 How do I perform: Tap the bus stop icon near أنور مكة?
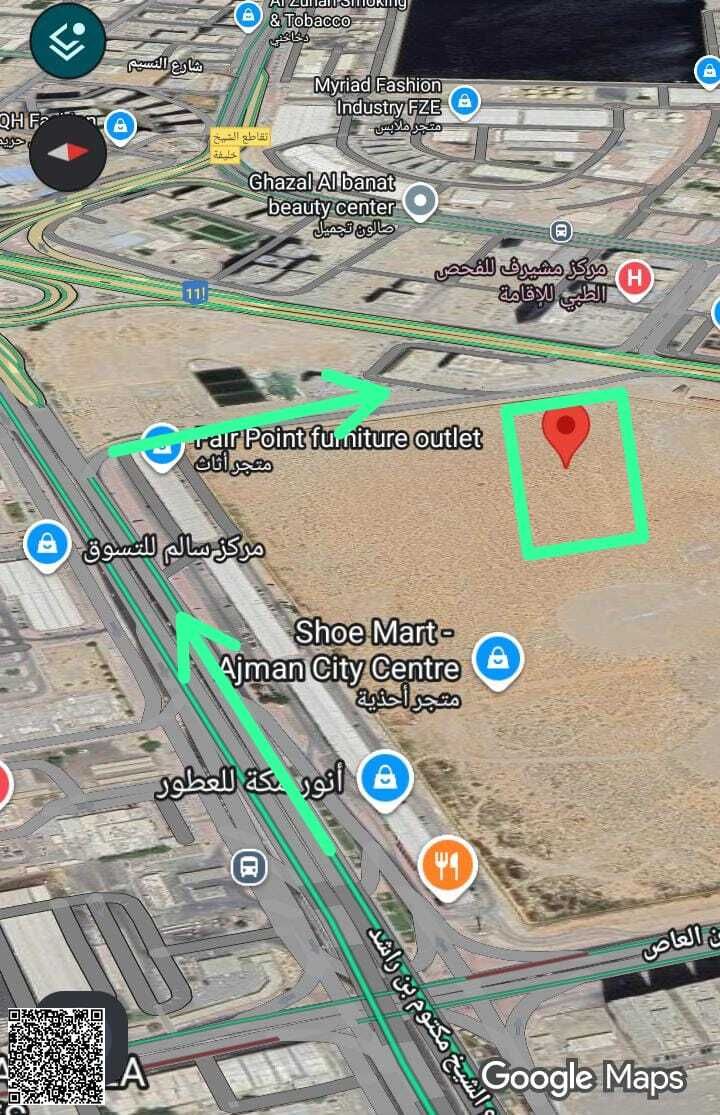click(x=249, y=866)
